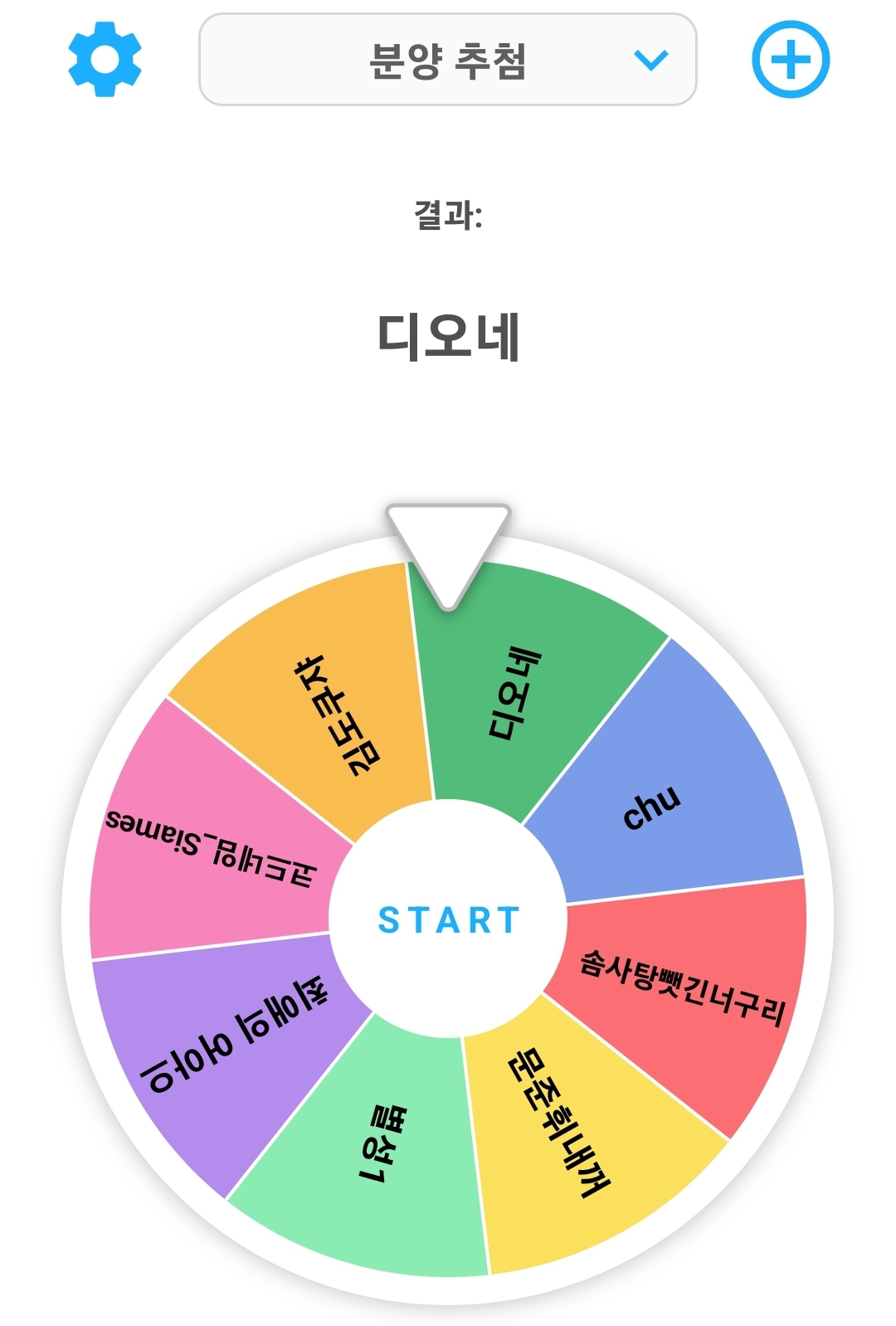This screenshot has height=1326, width=896.
Task: Add a new wheel with plus icon
Action: pos(791,60)
